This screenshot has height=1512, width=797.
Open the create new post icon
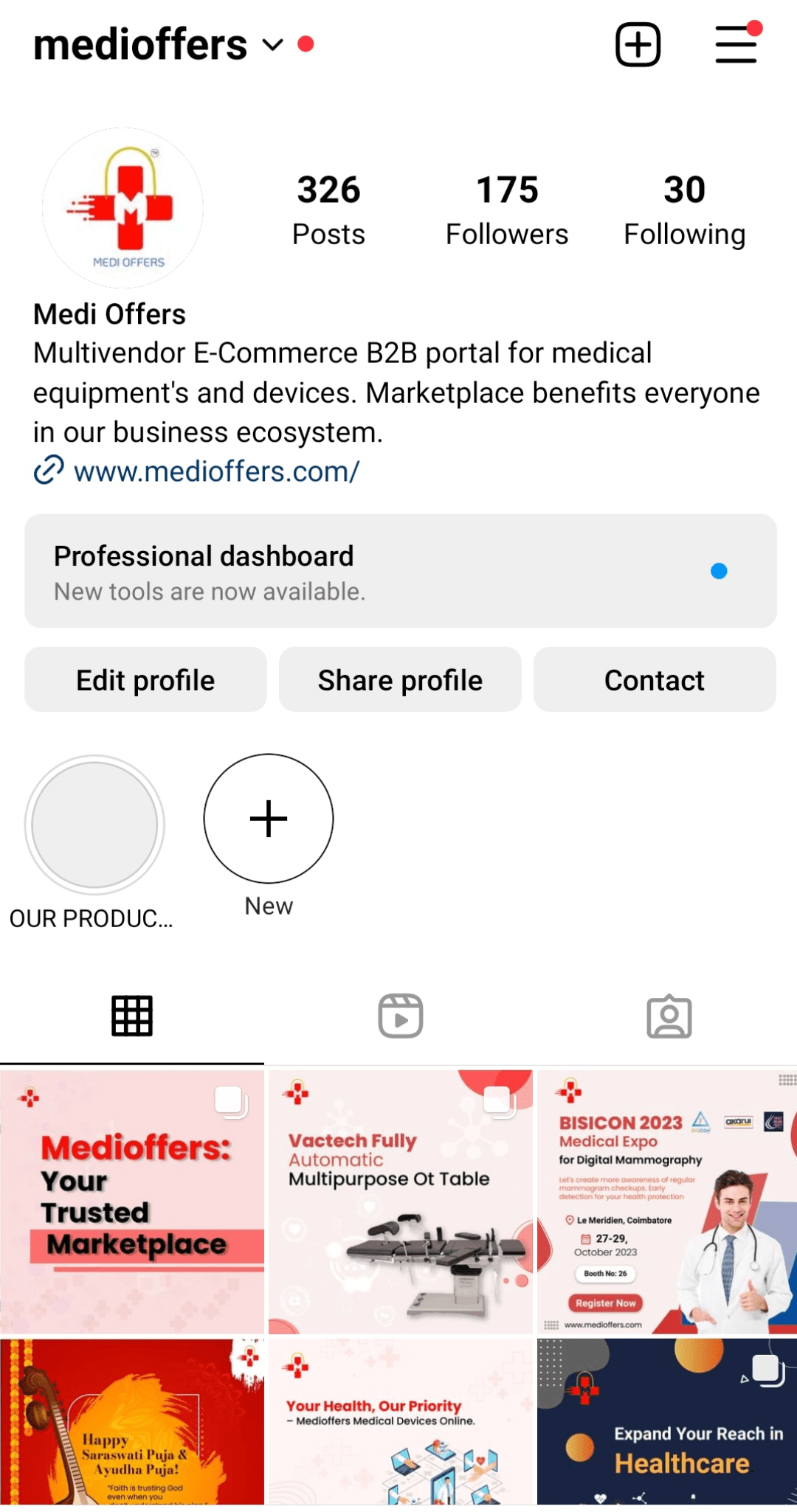click(x=638, y=44)
